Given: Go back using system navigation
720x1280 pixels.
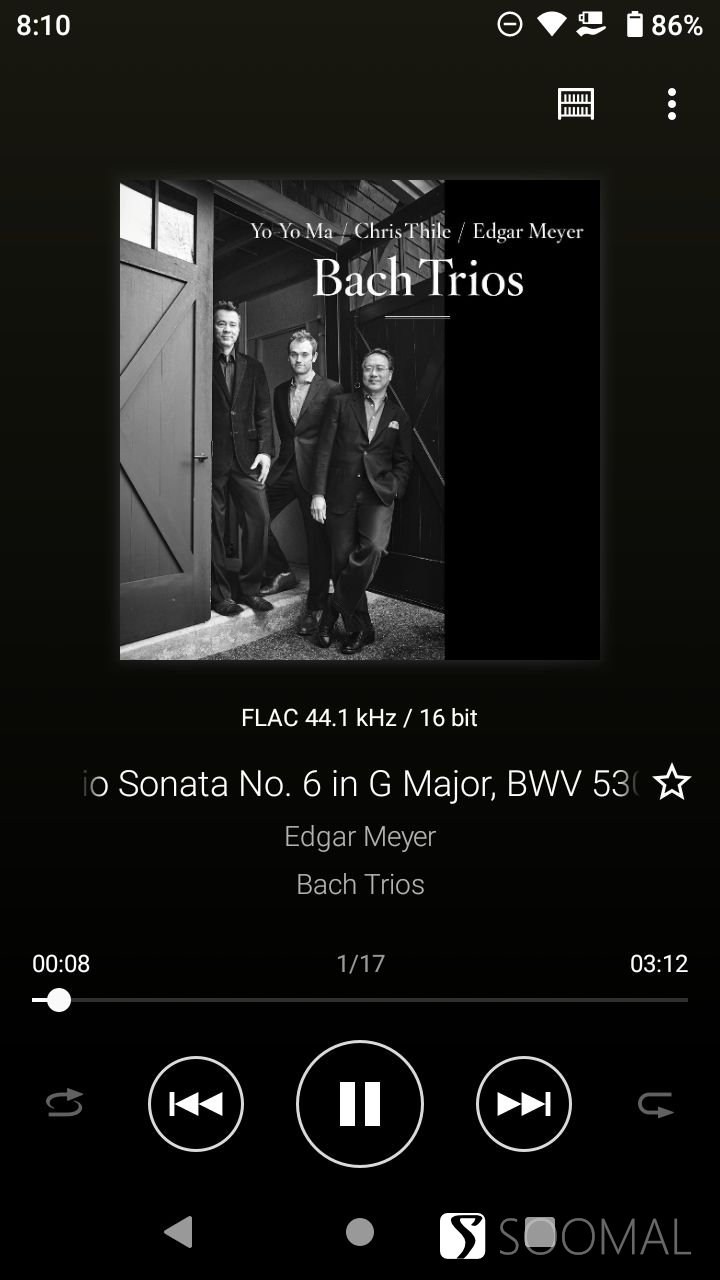Looking at the screenshot, I should [x=179, y=1232].
